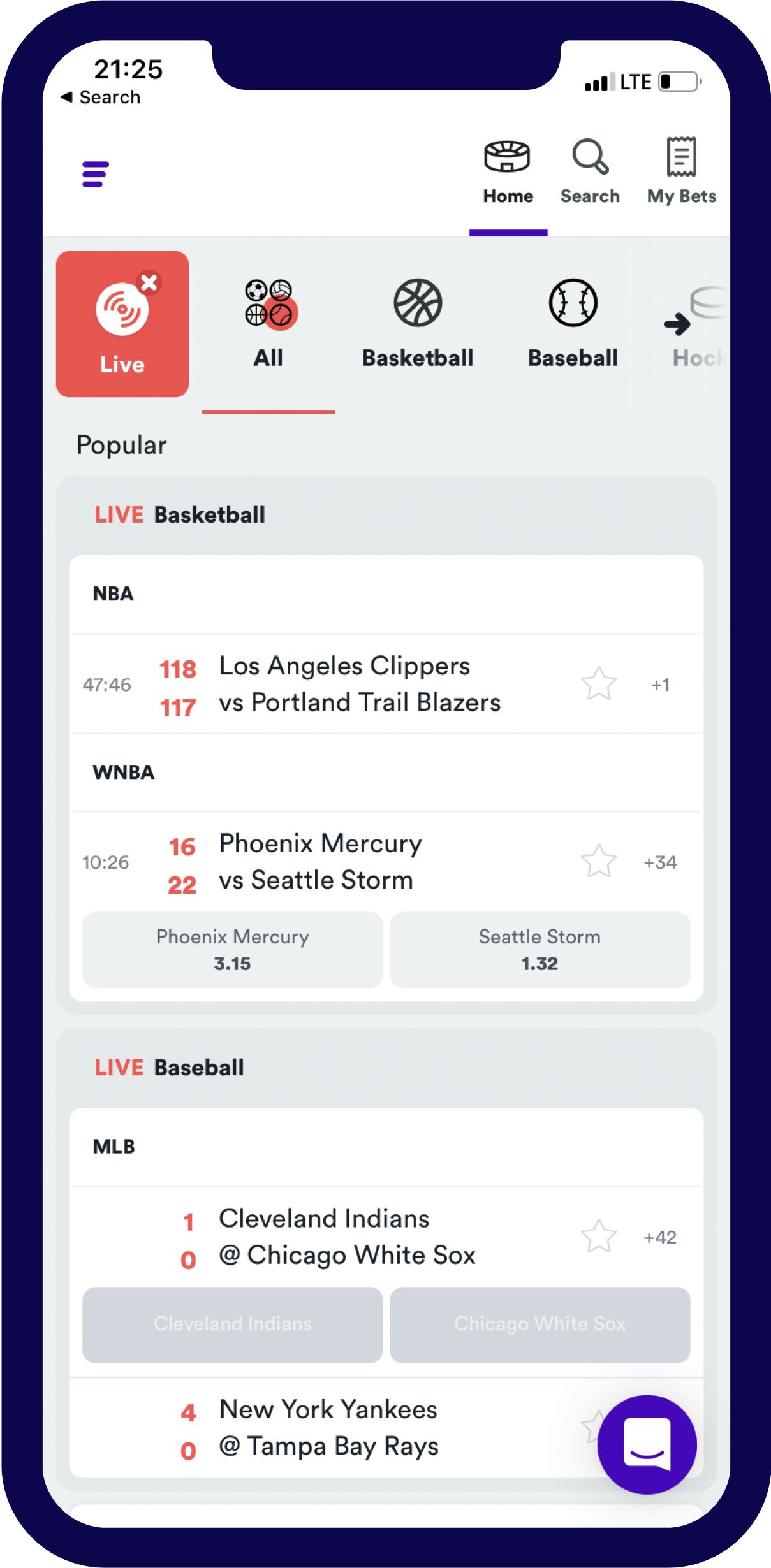Return to Search via status bar link
Screen dimensions: 771x1568
coord(101,97)
